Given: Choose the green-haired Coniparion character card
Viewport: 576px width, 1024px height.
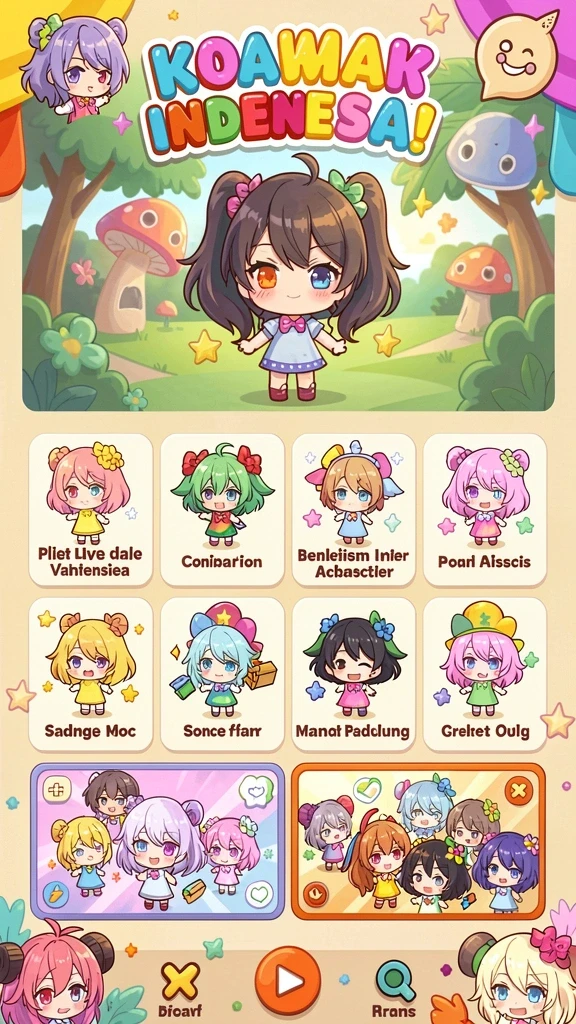Looking at the screenshot, I should [222, 510].
